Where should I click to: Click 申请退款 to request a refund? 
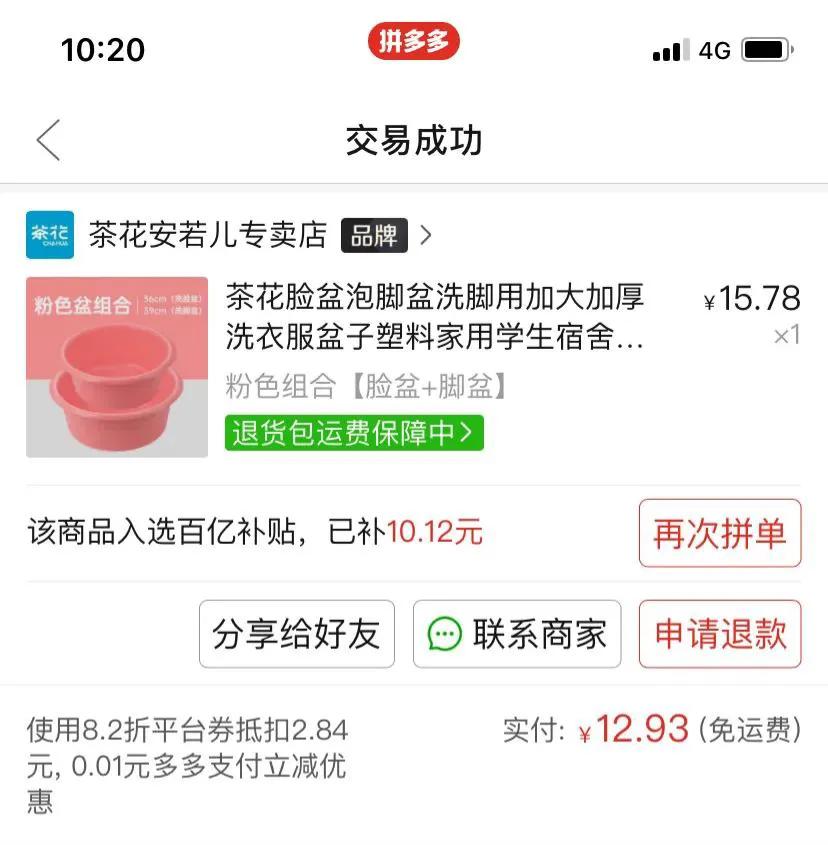click(719, 634)
